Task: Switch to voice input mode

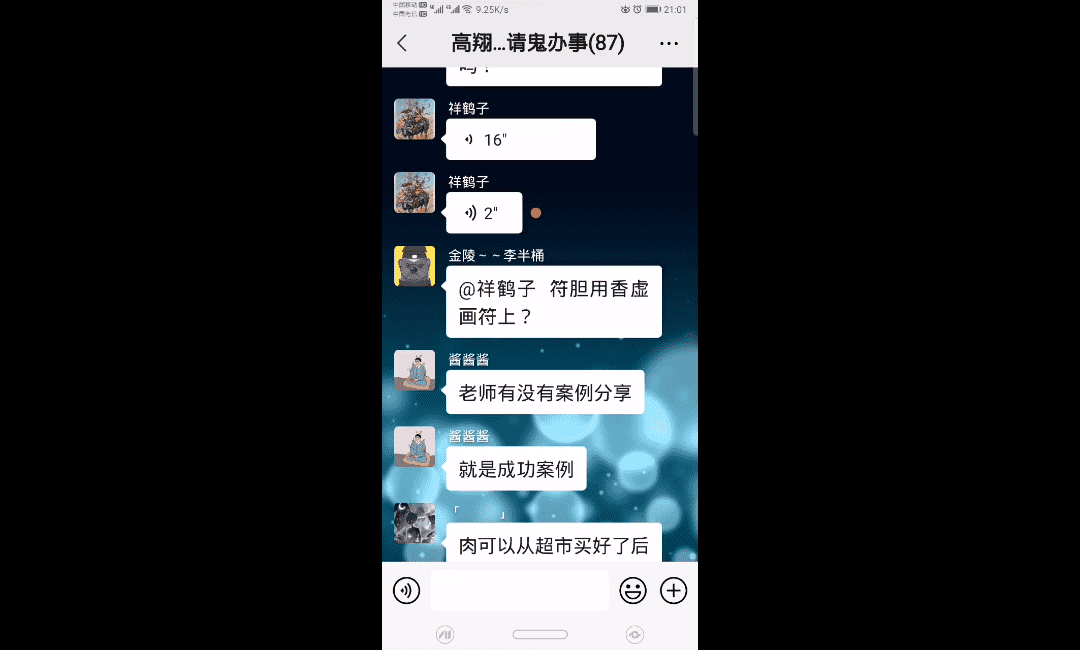Action: [x=406, y=591]
